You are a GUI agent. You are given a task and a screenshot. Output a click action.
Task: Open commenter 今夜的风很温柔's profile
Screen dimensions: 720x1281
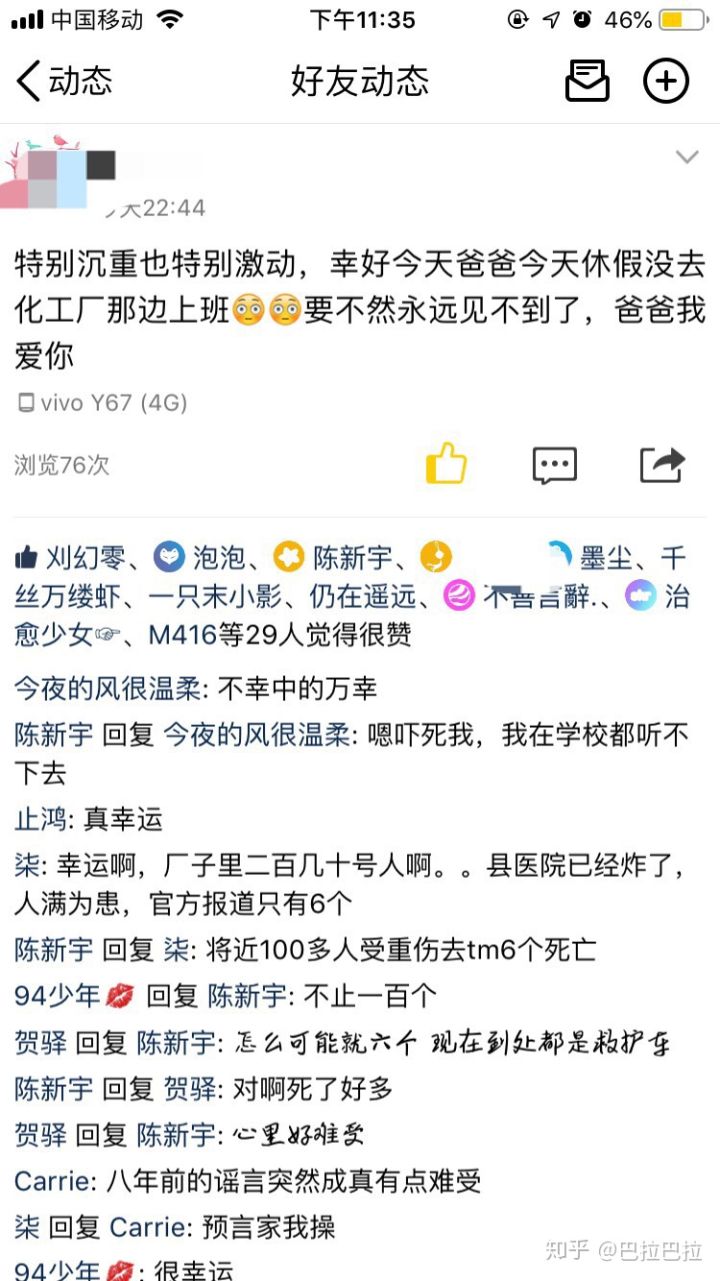click(109, 688)
